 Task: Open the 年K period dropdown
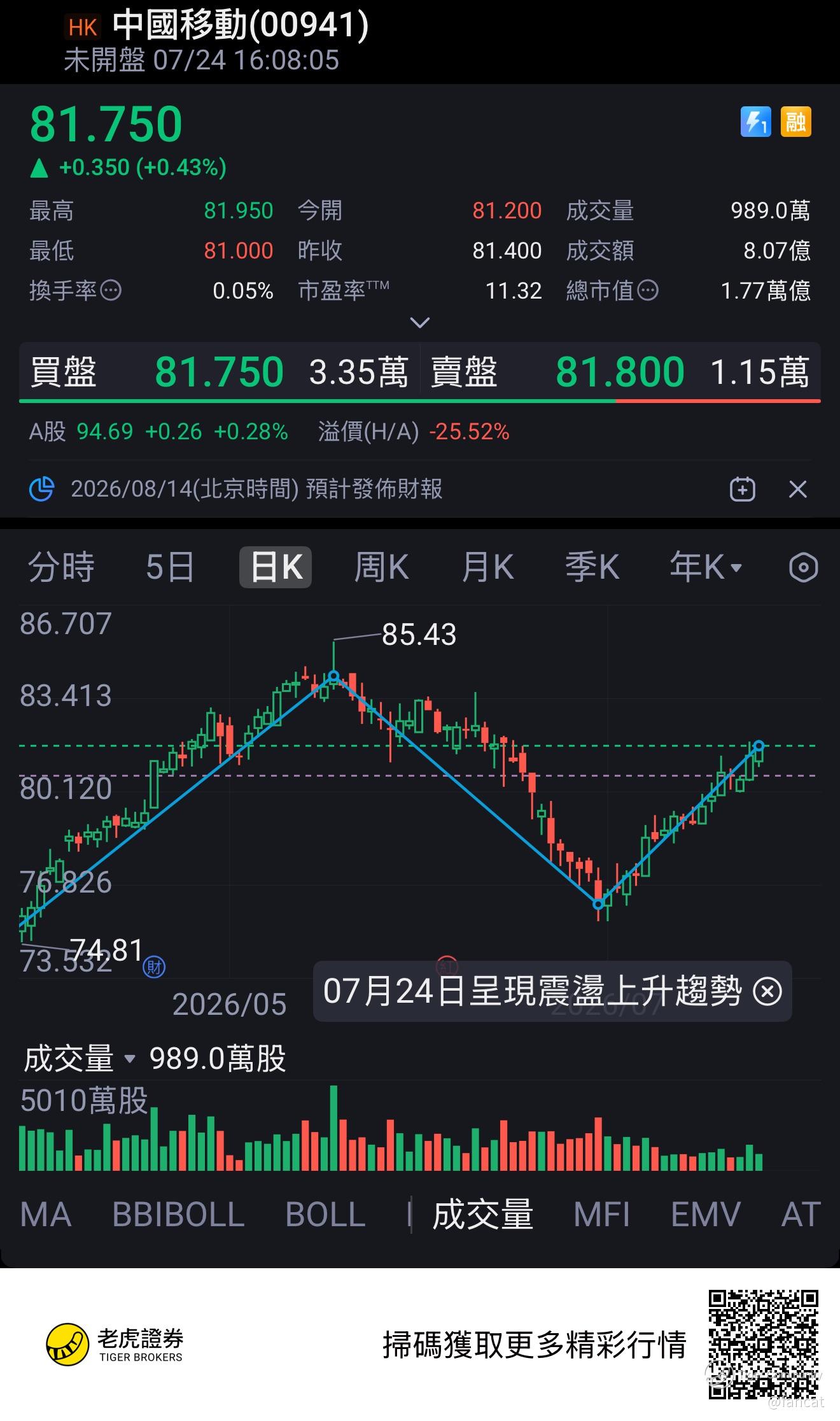[x=706, y=567]
